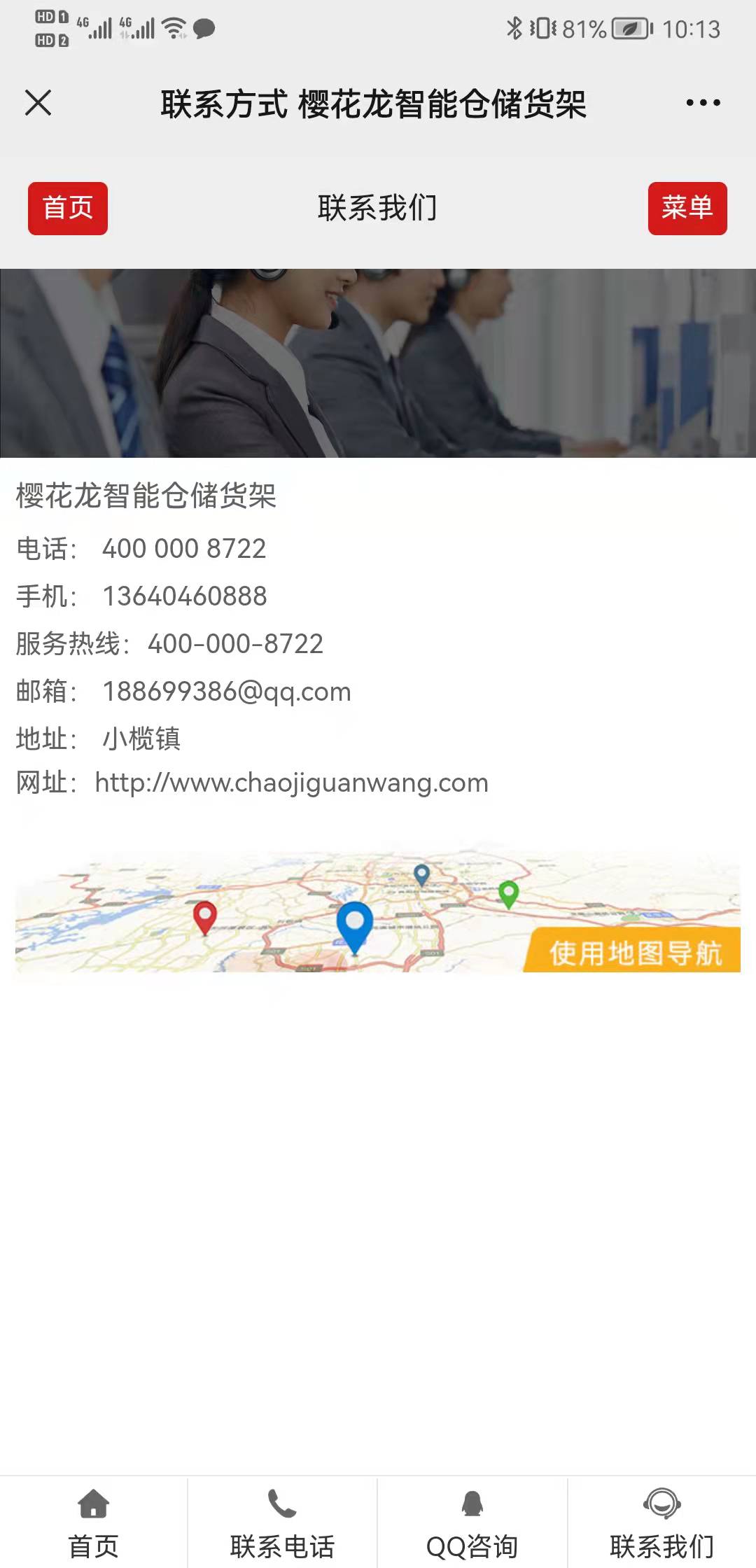The image size is (756, 1568).
Task: Open map navigation via 使用地图导航
Action: (633, 952)
